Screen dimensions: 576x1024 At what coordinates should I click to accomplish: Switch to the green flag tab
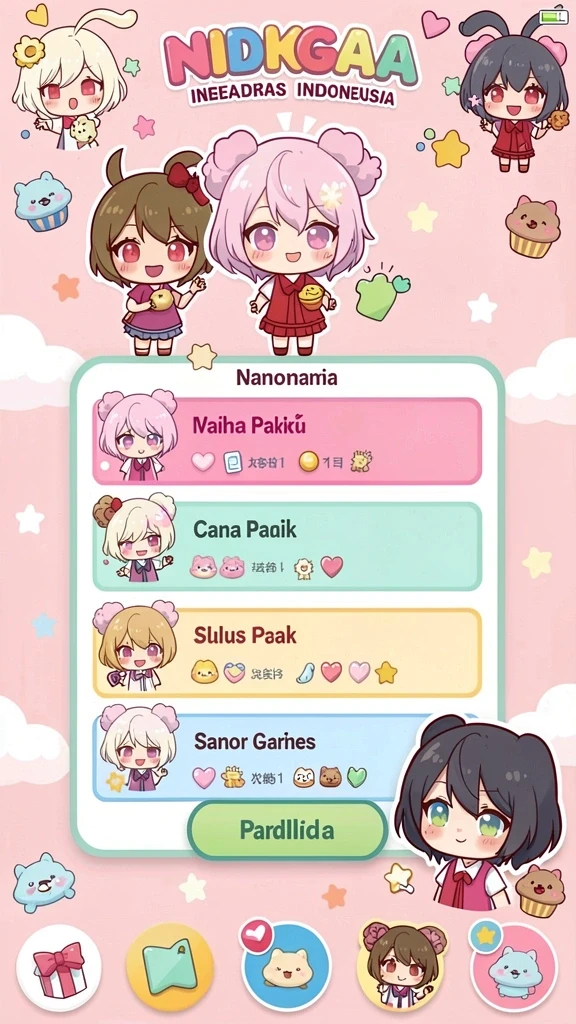[170, 967]
